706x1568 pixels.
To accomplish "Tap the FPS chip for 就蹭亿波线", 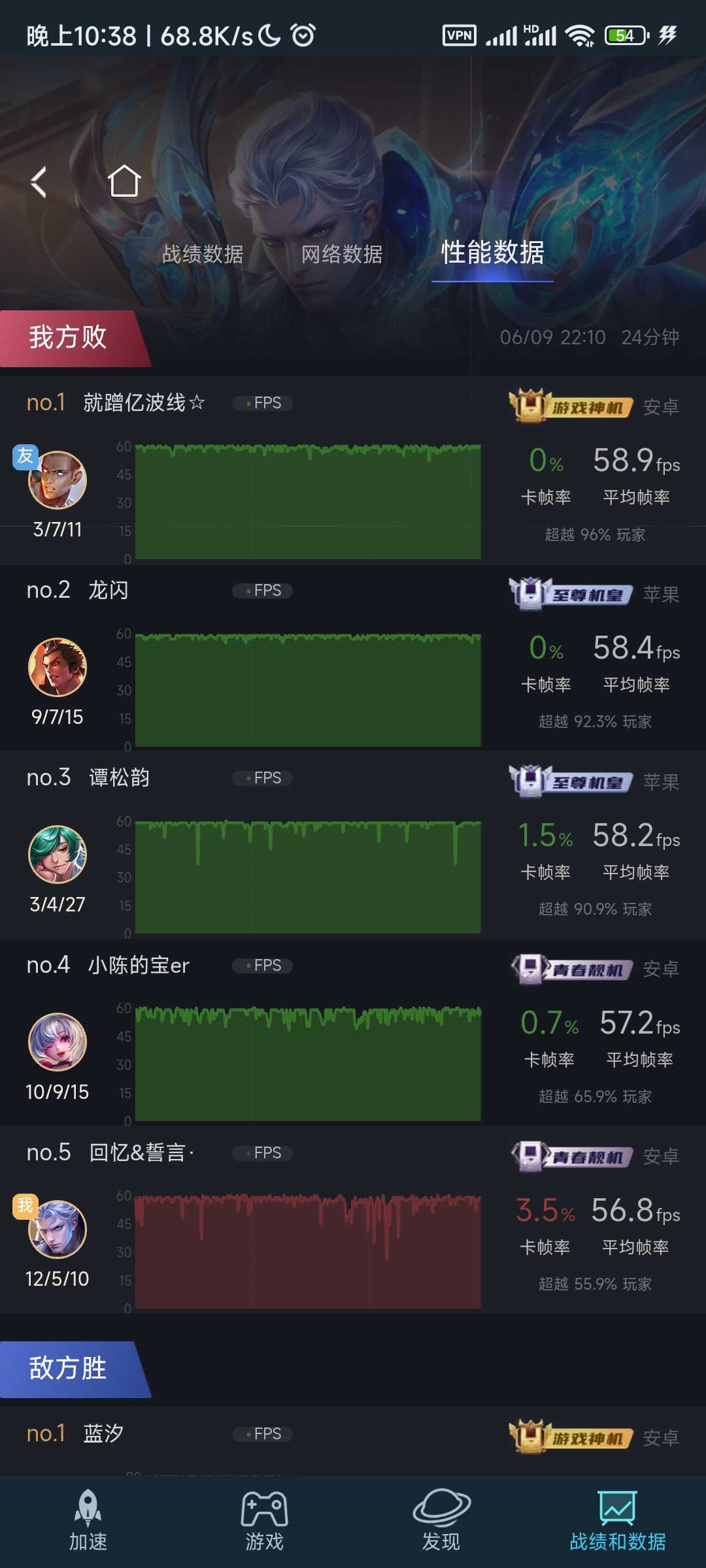I will (x=263, y=403).
